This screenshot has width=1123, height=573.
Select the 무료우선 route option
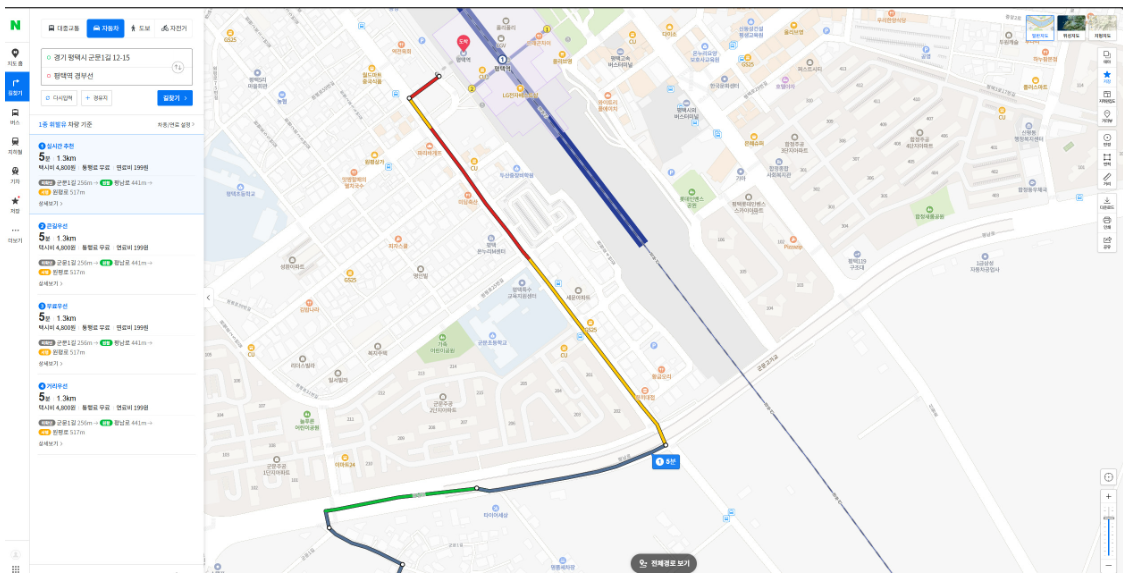click(57, 306)
